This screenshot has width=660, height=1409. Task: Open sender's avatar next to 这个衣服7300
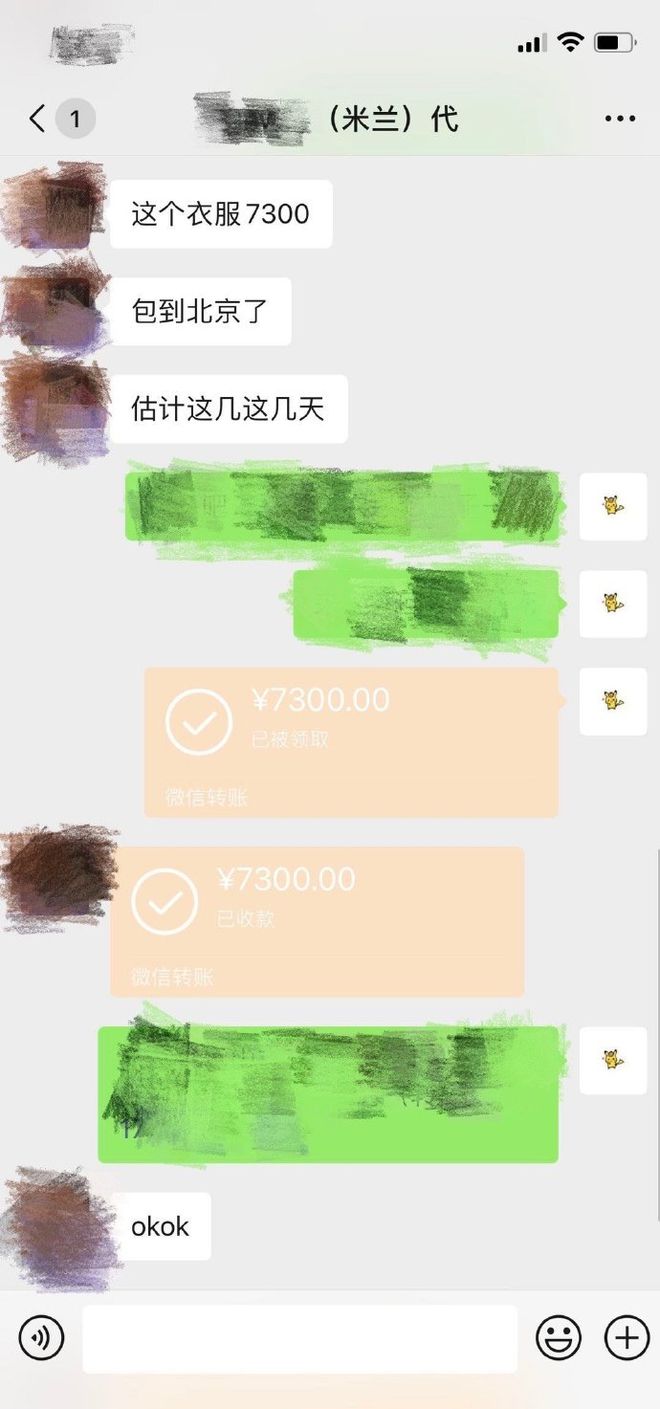coord(55,210)
